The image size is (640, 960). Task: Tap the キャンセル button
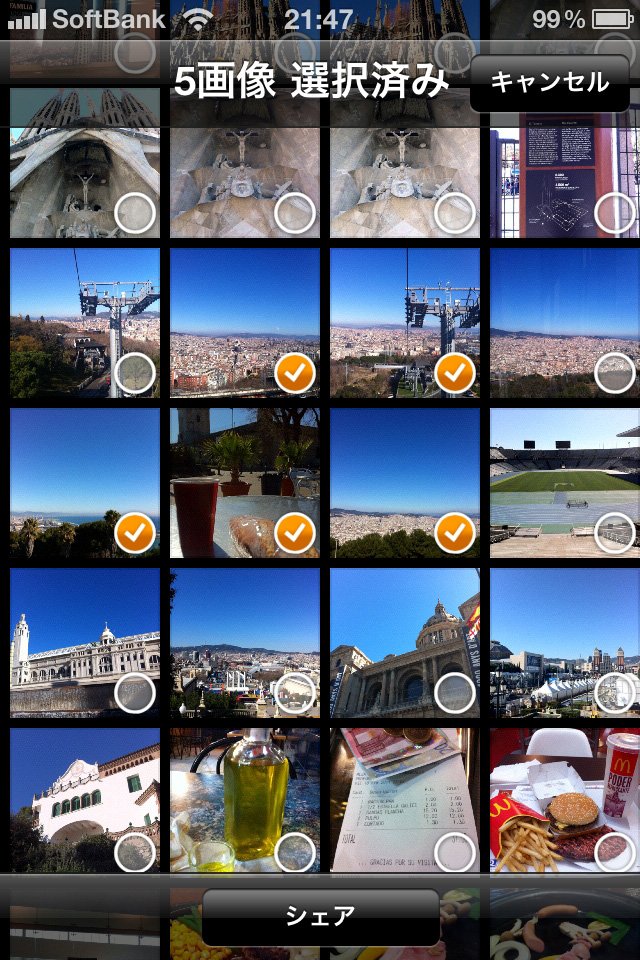[x=549, y=83]
